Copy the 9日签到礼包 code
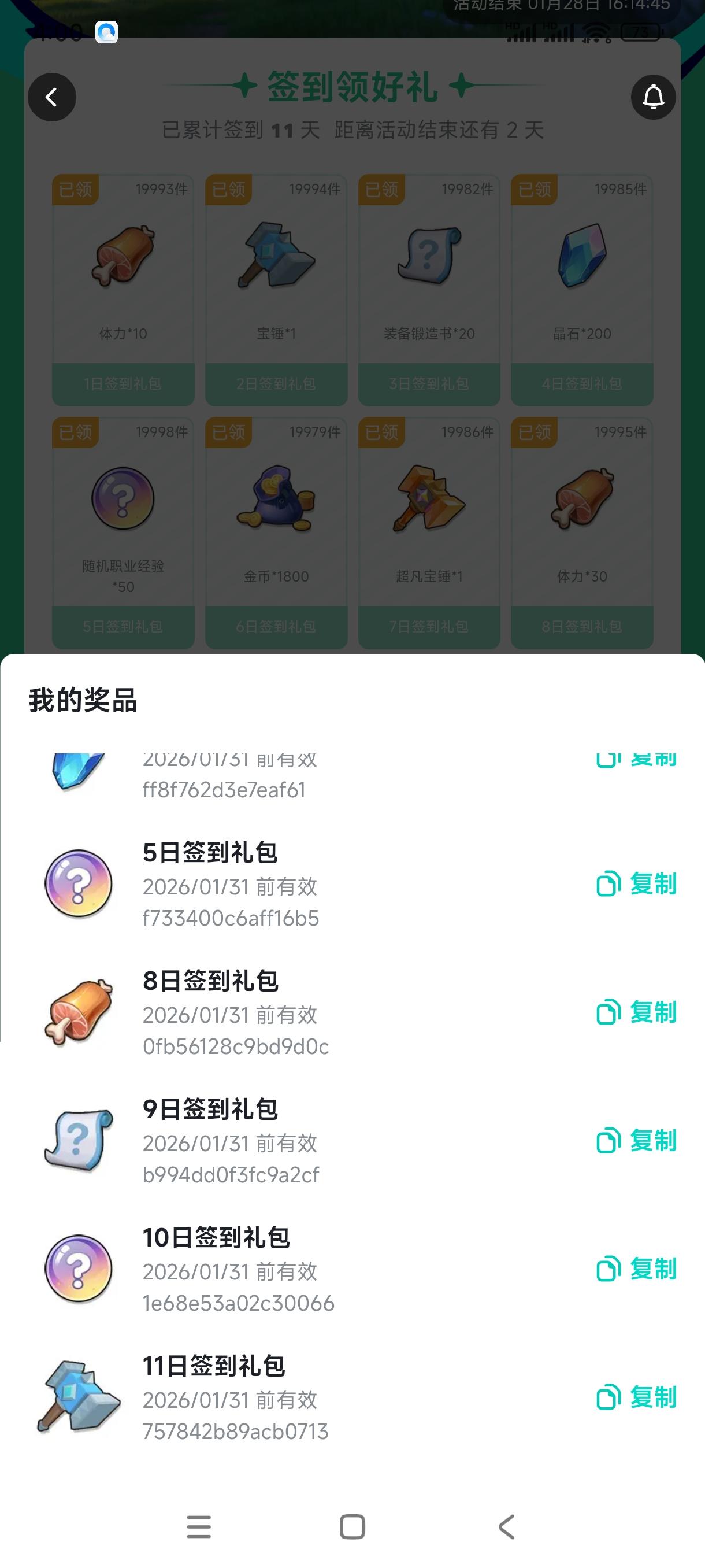 click(x=636, y=1141)
